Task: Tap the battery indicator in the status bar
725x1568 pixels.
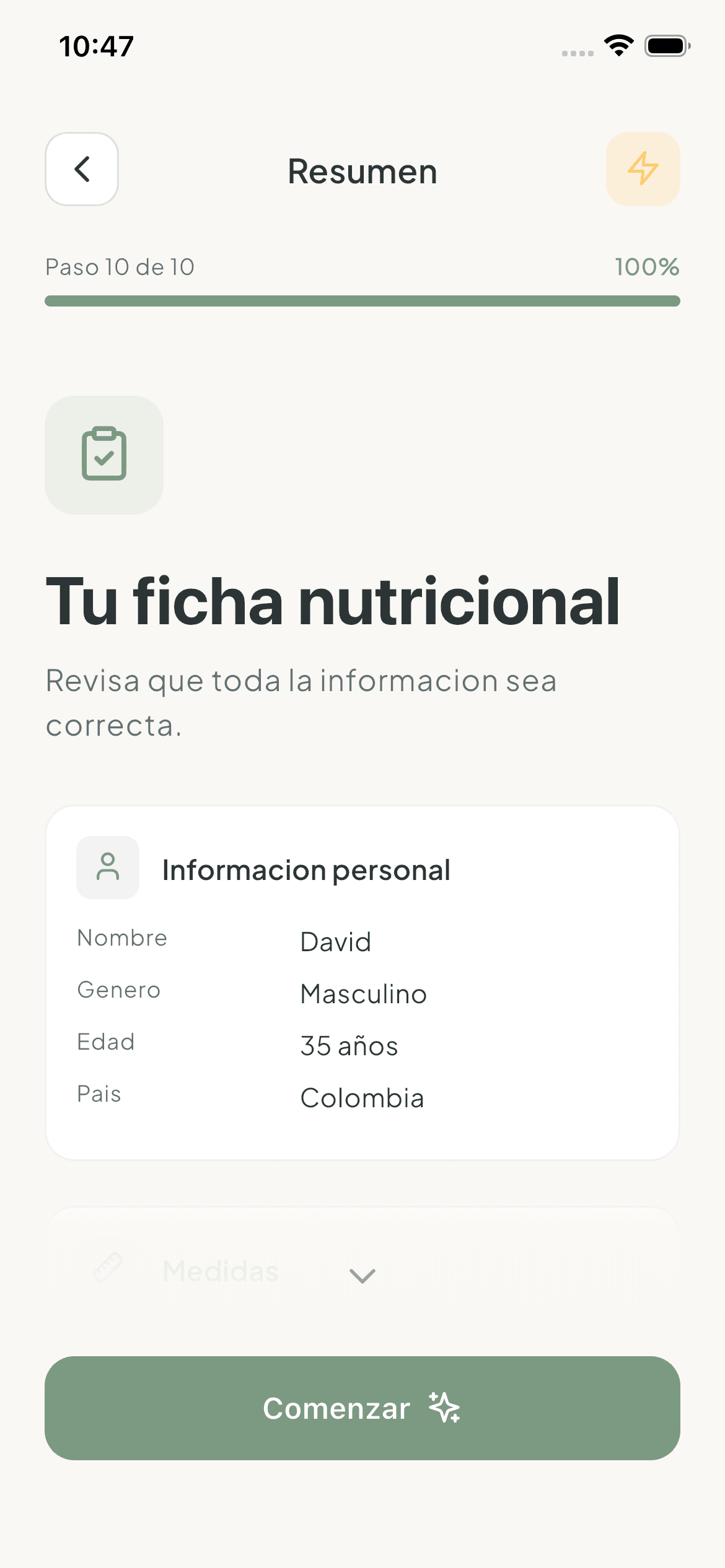Action: [x=669, y=44]
